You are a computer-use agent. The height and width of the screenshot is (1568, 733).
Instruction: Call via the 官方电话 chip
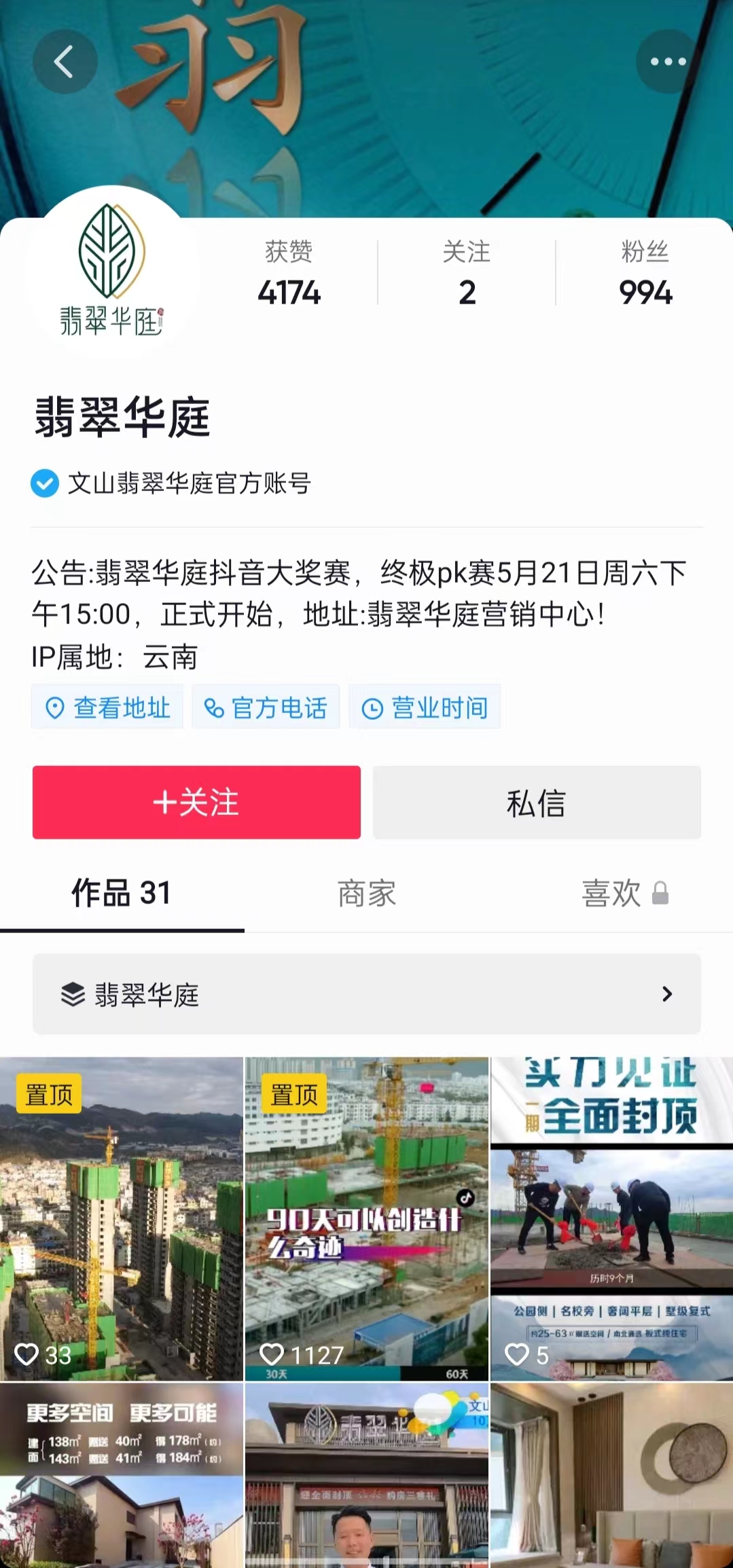(x=266, y=708)
